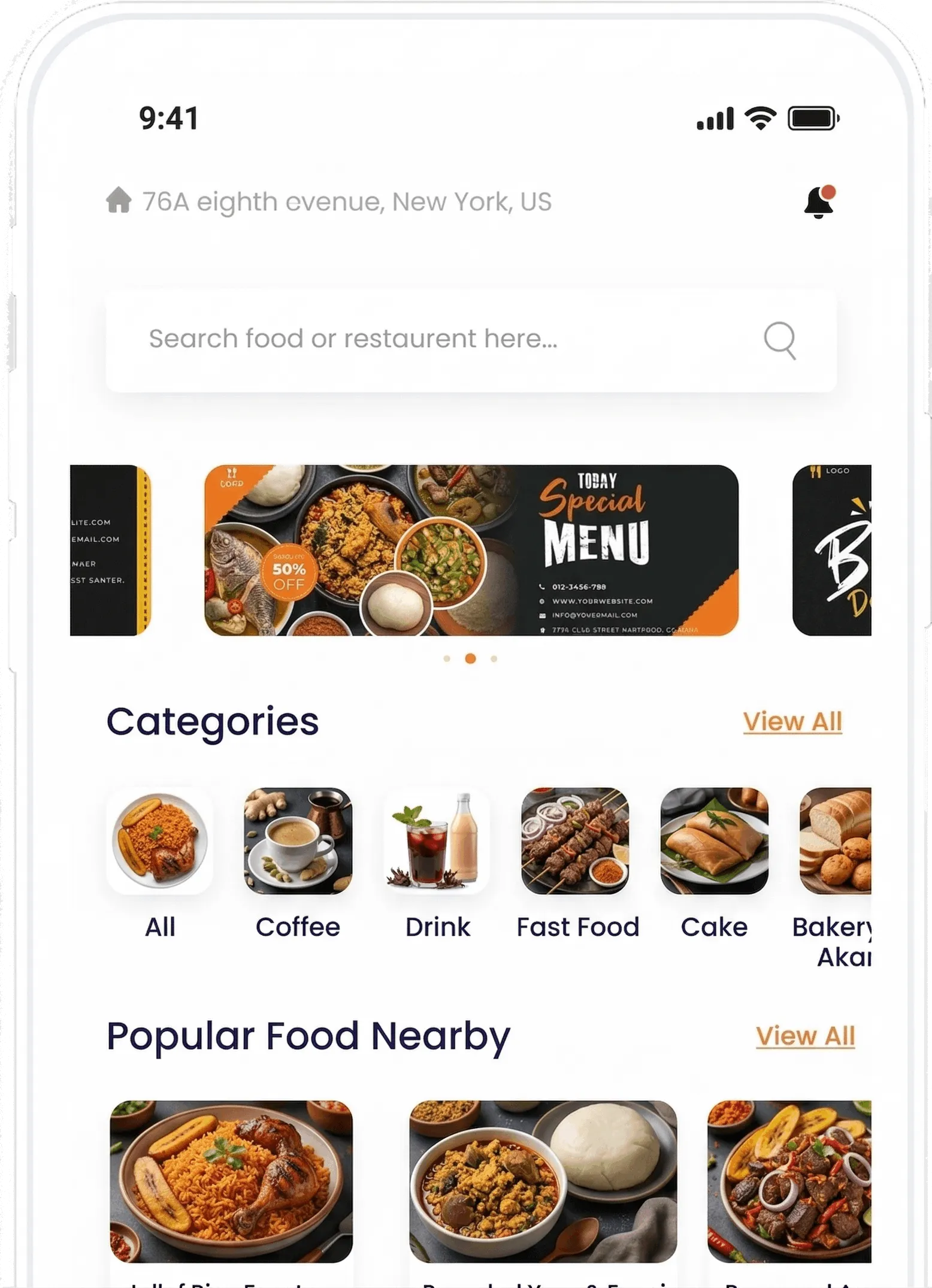This screenshot has height=1288, width=932.
Task: Tap the magnifying glass search icon
Action: [x=780, y=340]
